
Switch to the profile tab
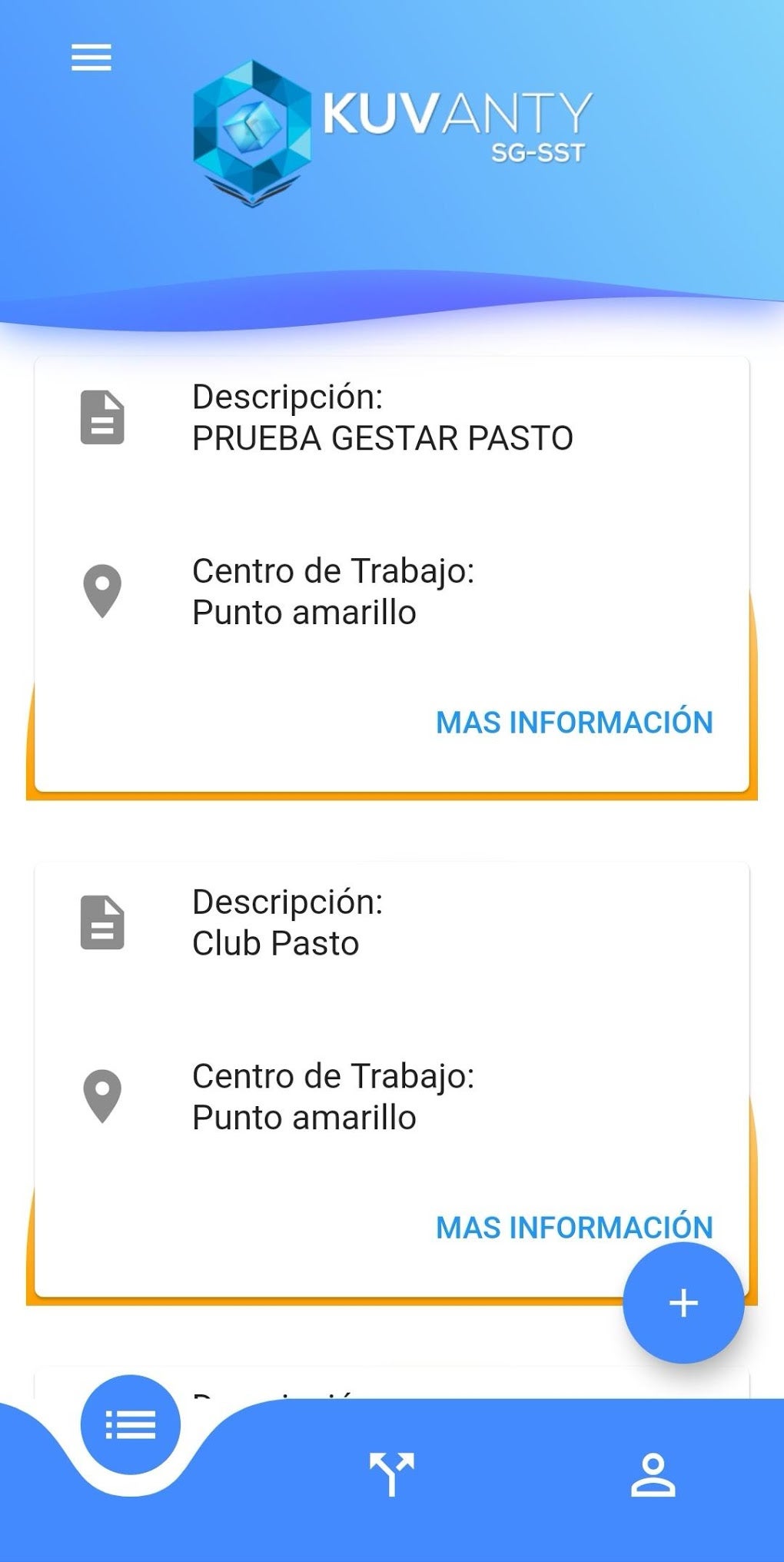click(x=653, y=1475)
